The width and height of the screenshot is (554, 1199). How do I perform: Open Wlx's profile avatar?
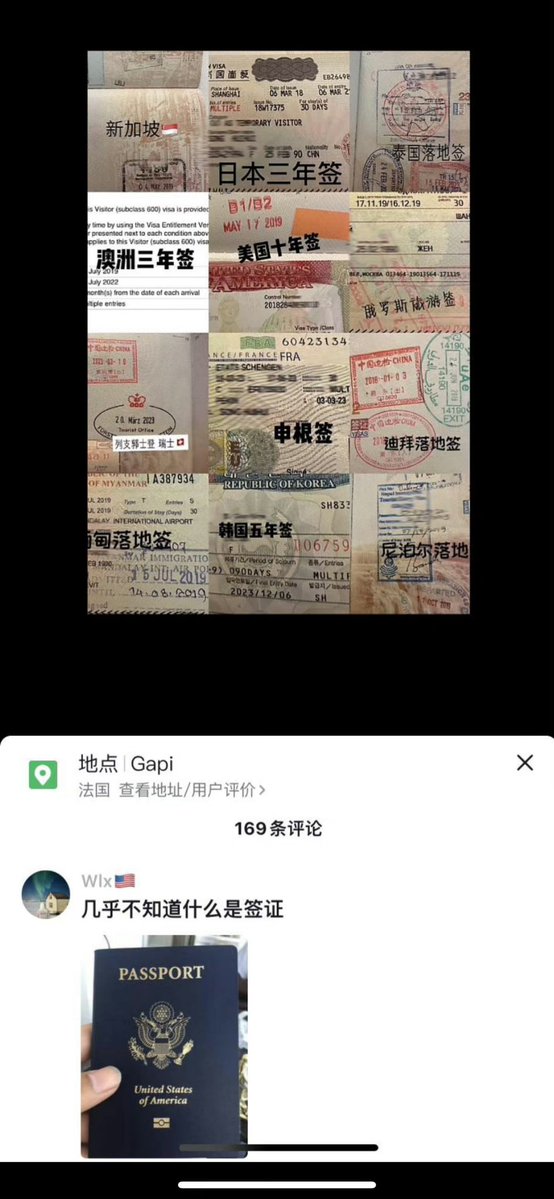(x=46, y=894)
